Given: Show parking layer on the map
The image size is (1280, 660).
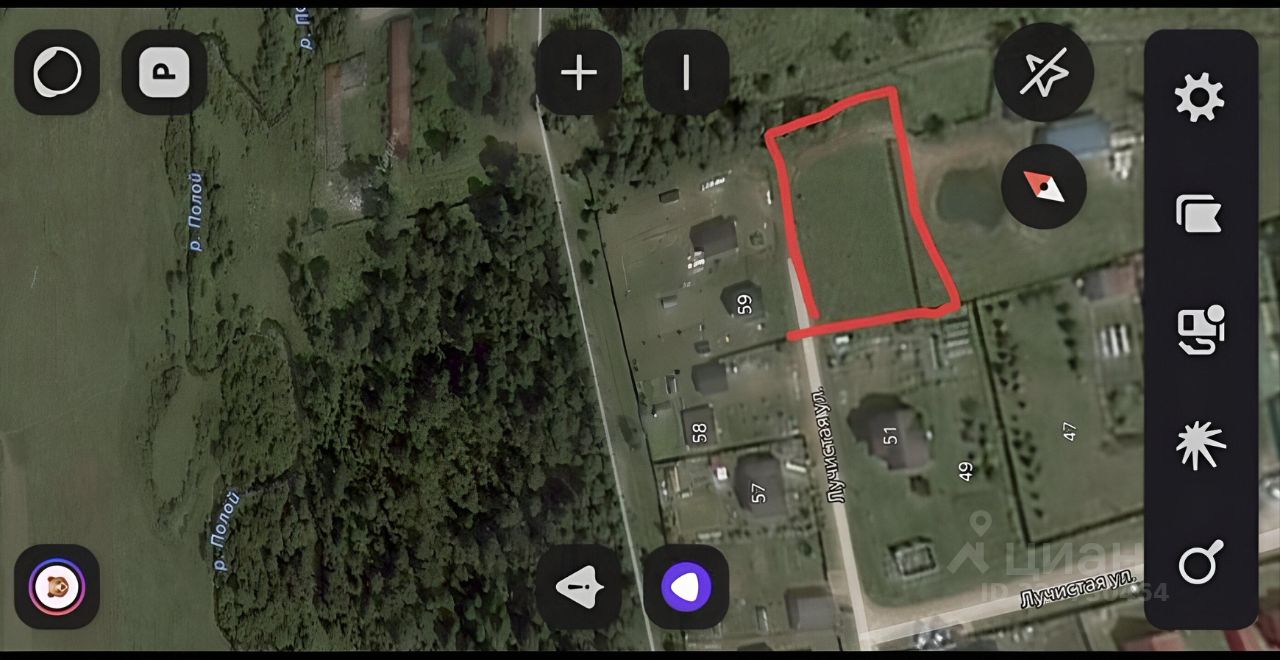Looking at the screenshot, I should (x=164, y=72).
